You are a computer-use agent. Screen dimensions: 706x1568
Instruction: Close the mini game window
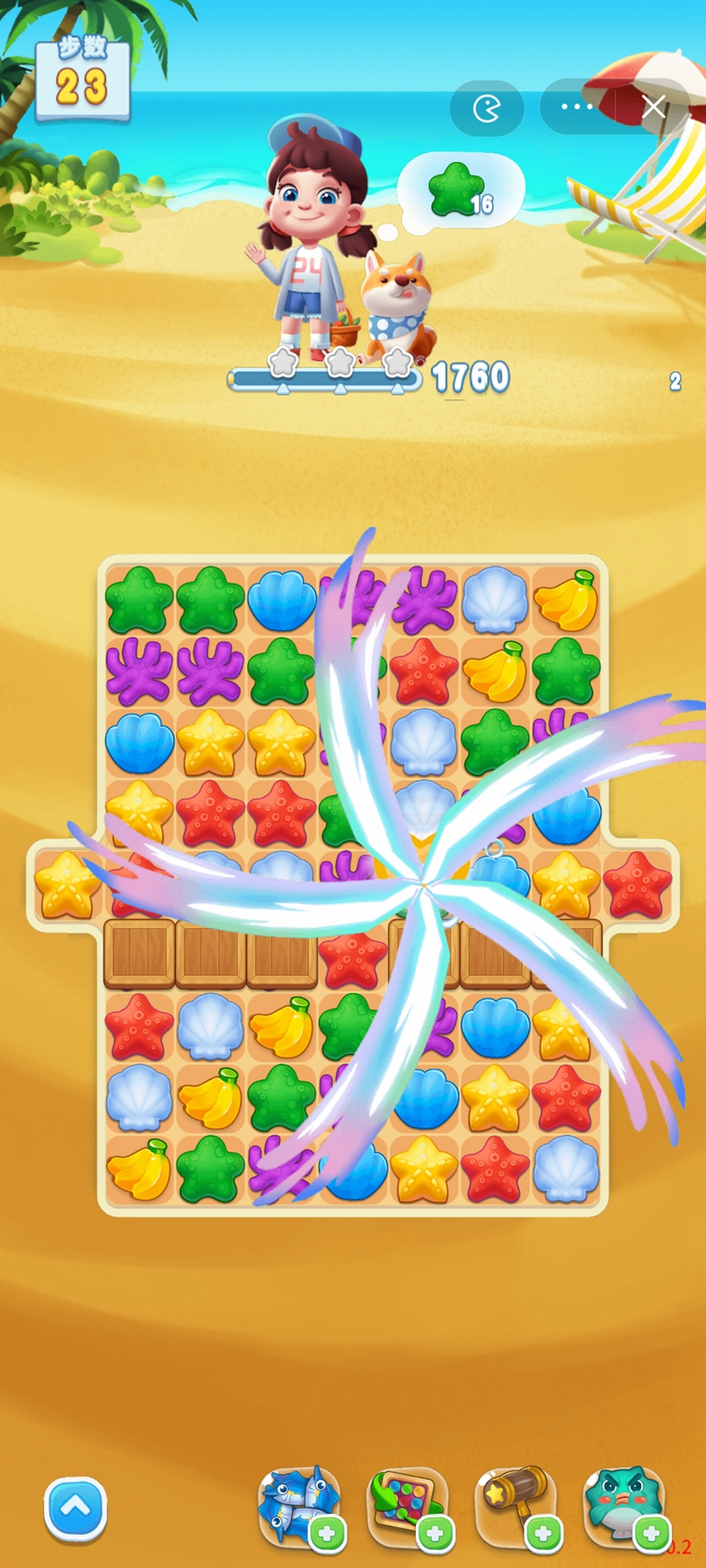653,107
